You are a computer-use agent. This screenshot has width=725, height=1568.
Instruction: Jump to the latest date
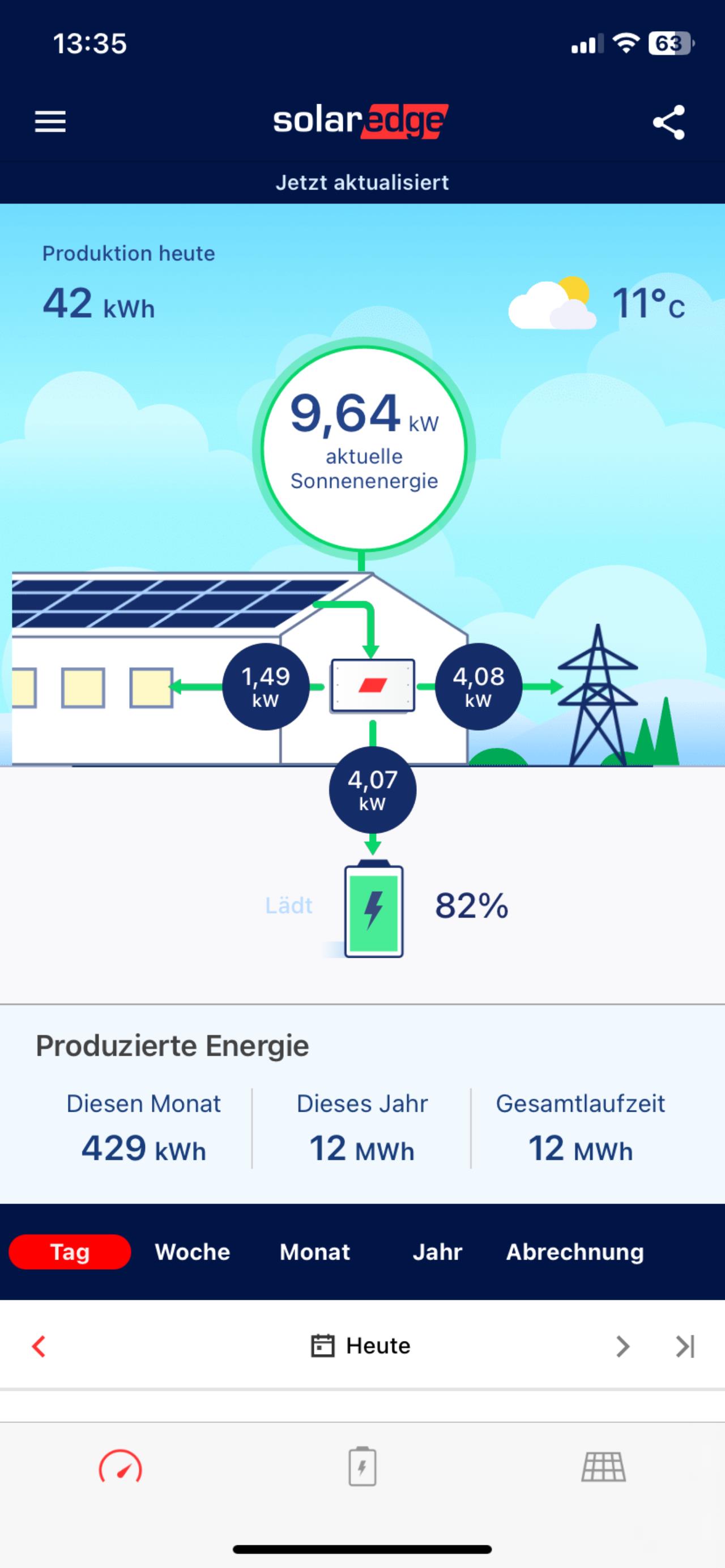click(x=685, y=1347)
